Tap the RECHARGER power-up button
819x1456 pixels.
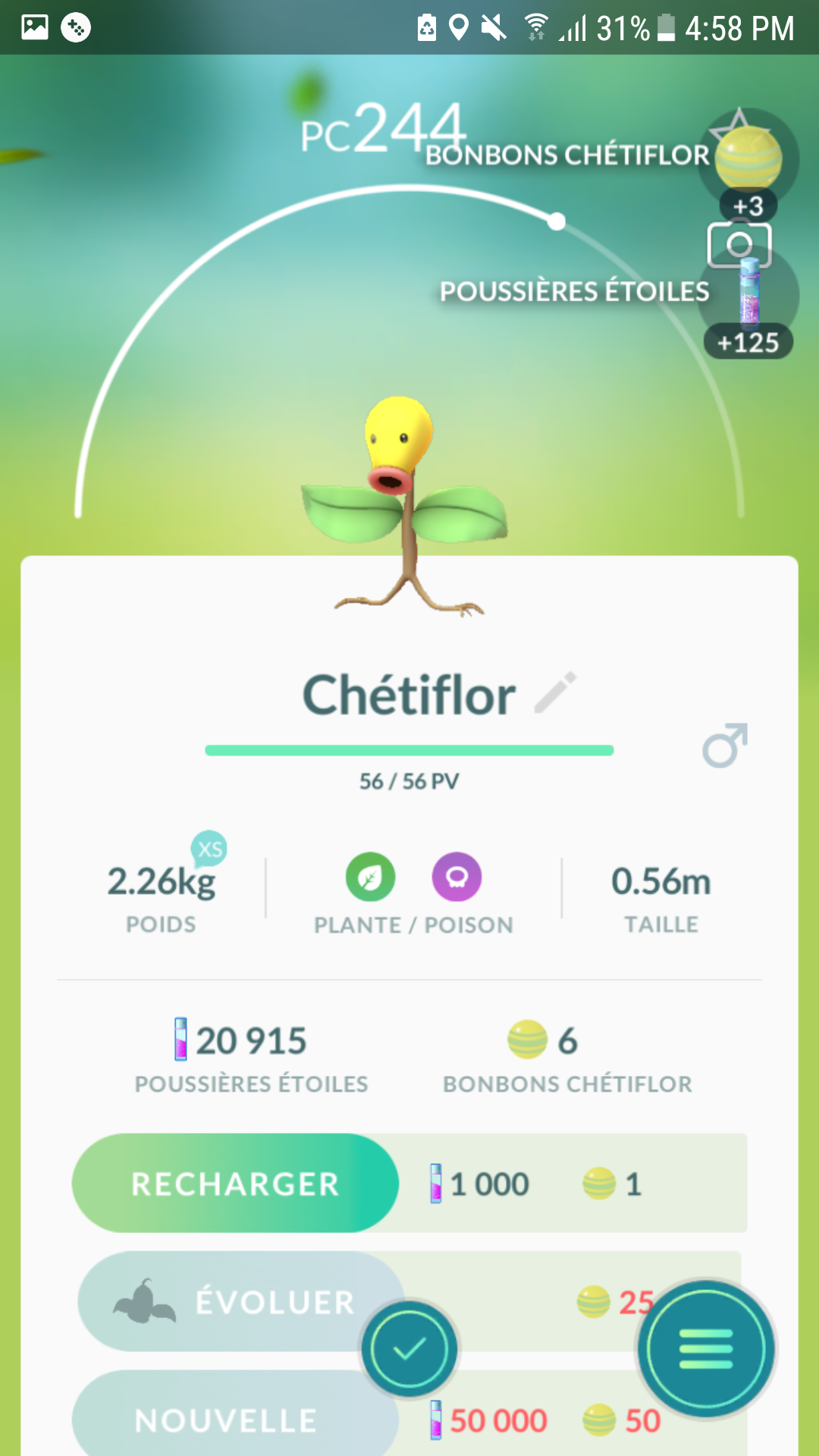click(x=235, y=1183)
